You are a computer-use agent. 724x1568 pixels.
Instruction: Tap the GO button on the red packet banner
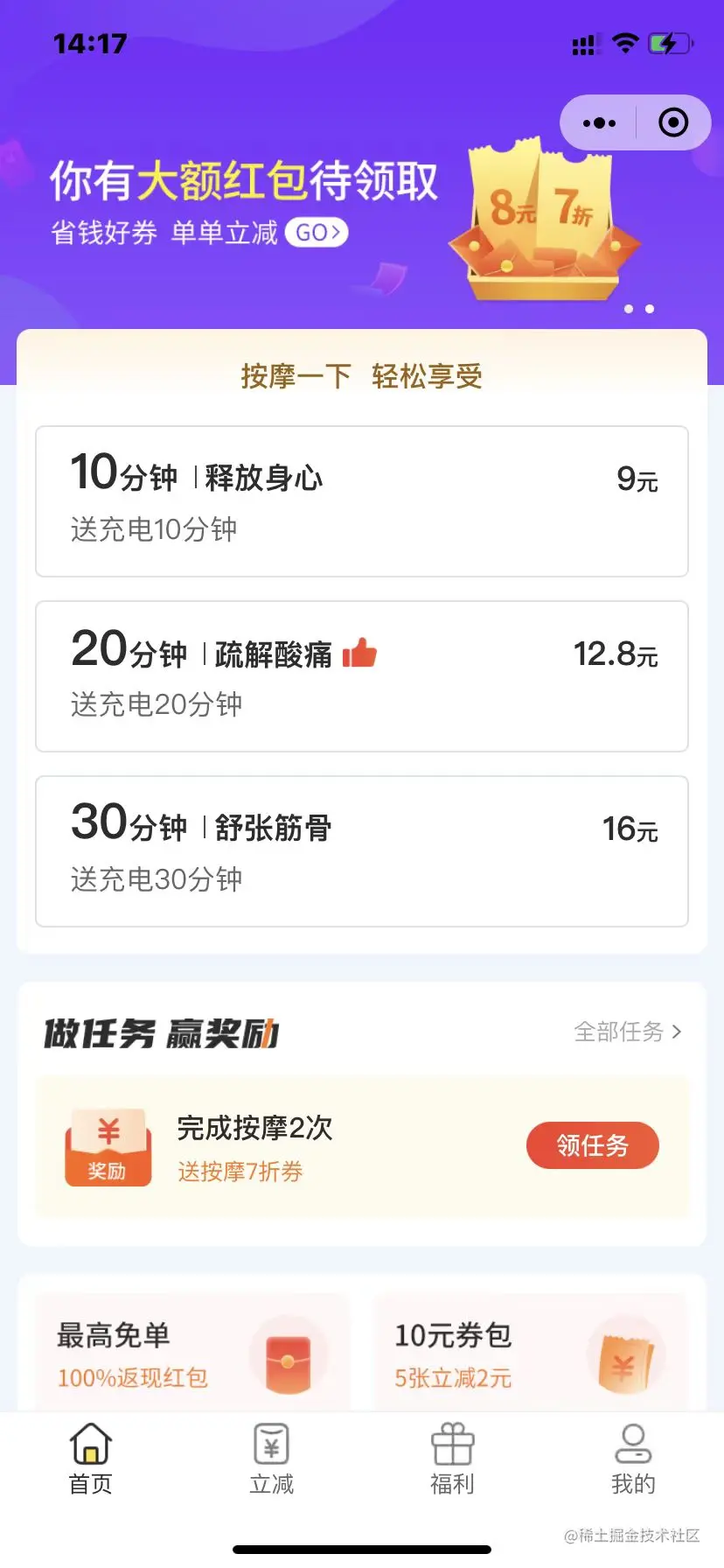pyautogui.click(x=317, y=233)
